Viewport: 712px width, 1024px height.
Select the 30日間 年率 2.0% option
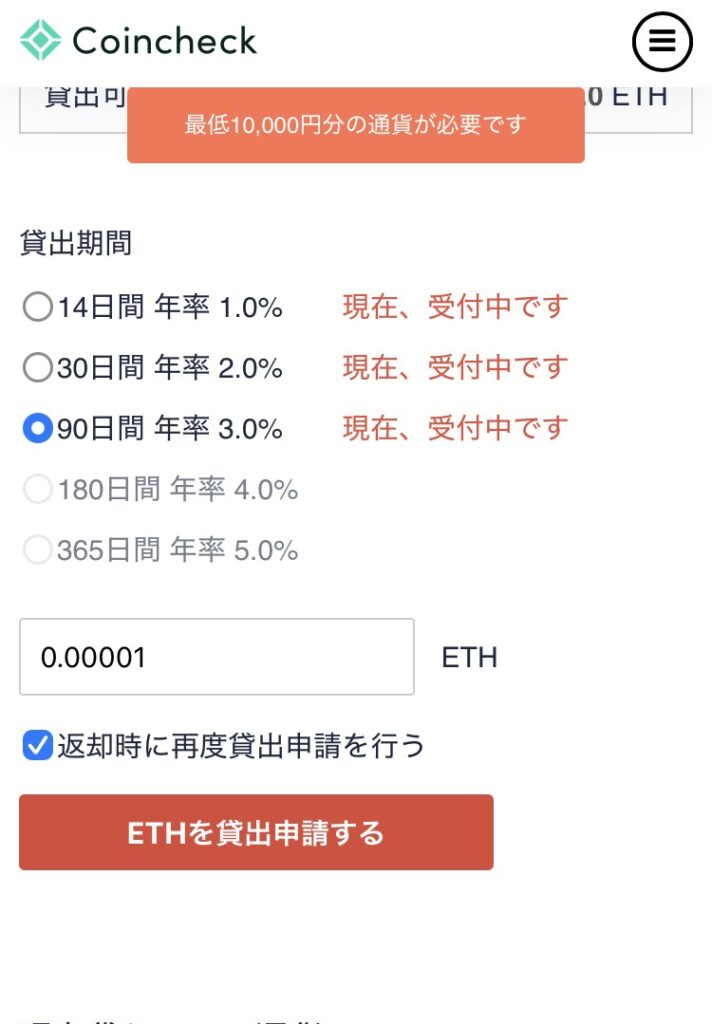click(37, 368)
